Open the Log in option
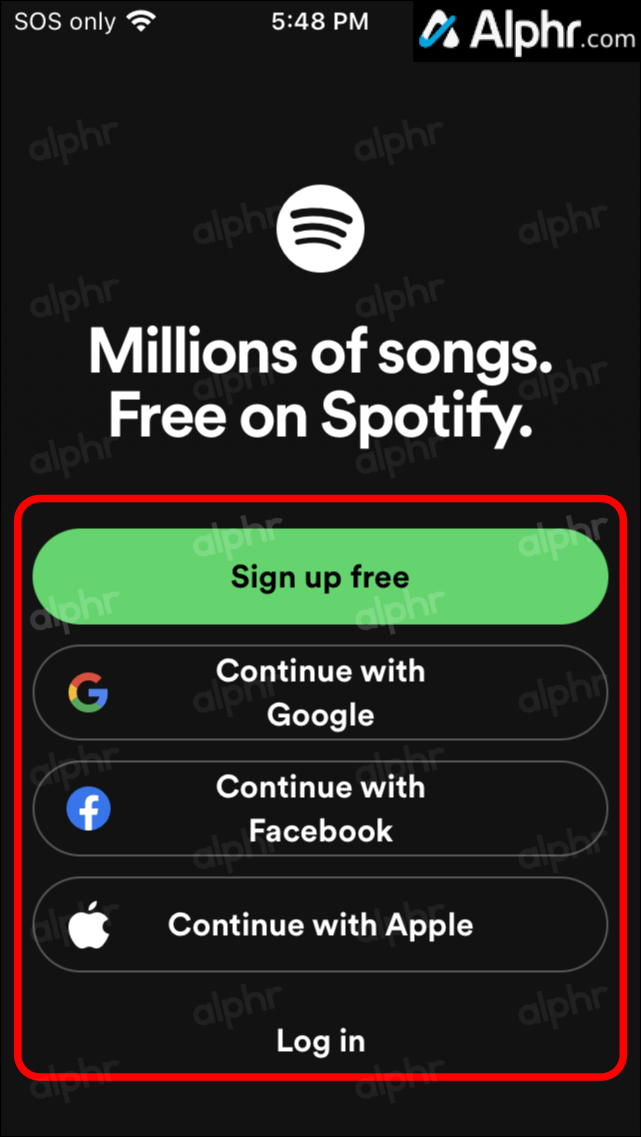Screen dimensions: 641x1137 [320, 1041]
